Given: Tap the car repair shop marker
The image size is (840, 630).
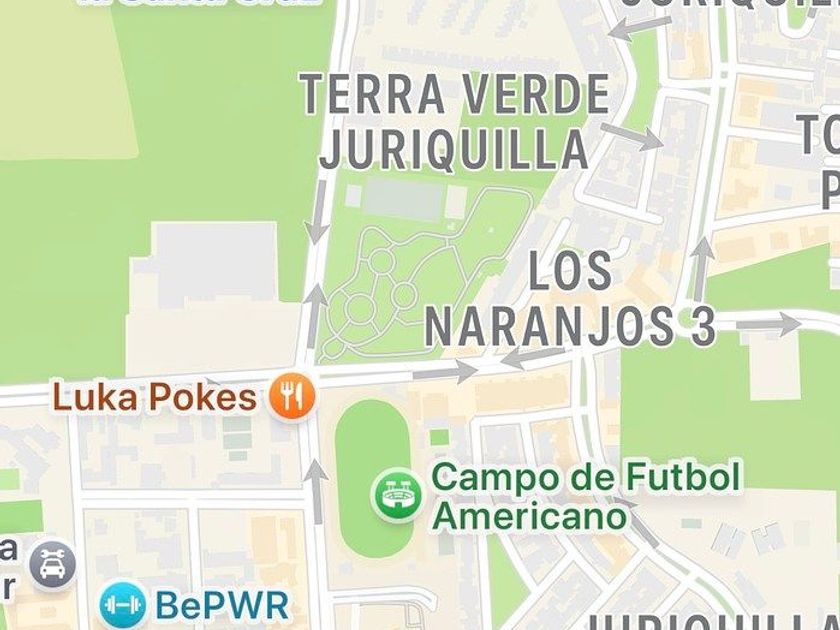Looking at the screenshot, I should [52, 565].
